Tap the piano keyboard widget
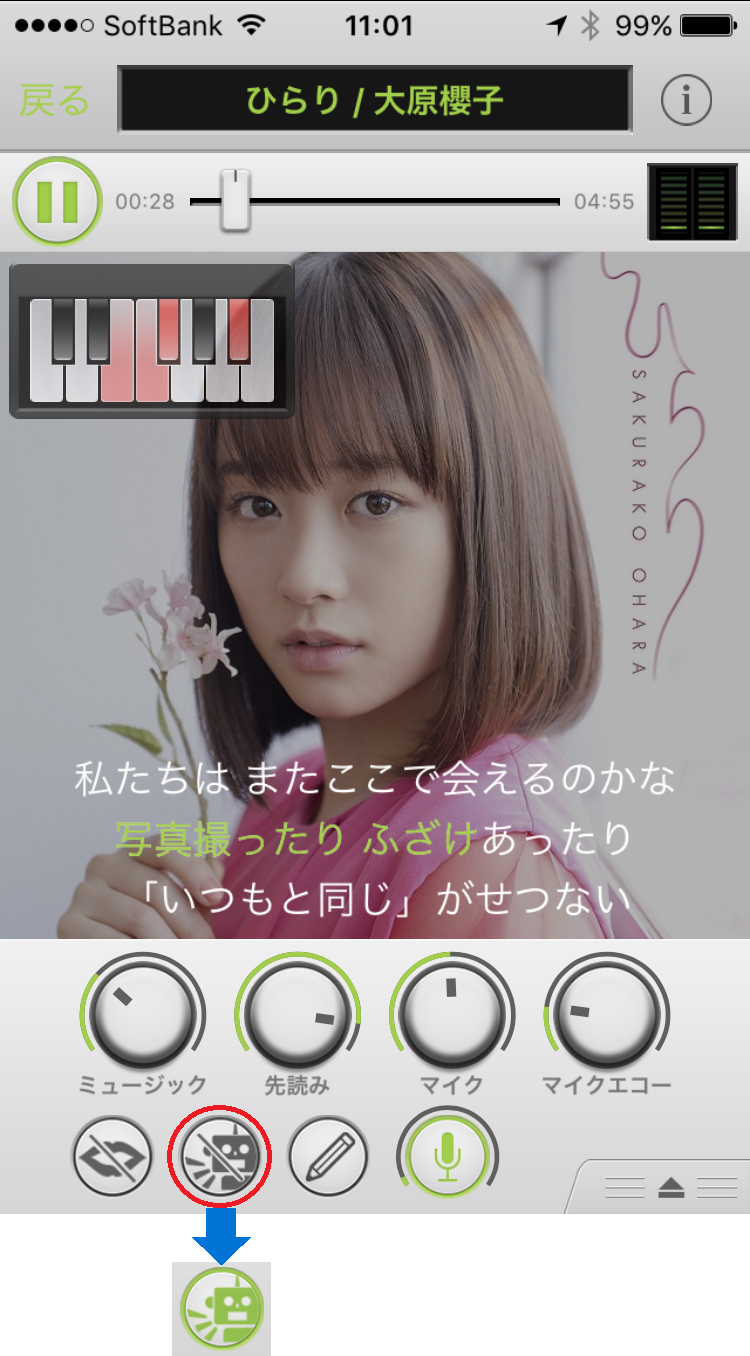The image size is (750, 1356). [152, 341]
